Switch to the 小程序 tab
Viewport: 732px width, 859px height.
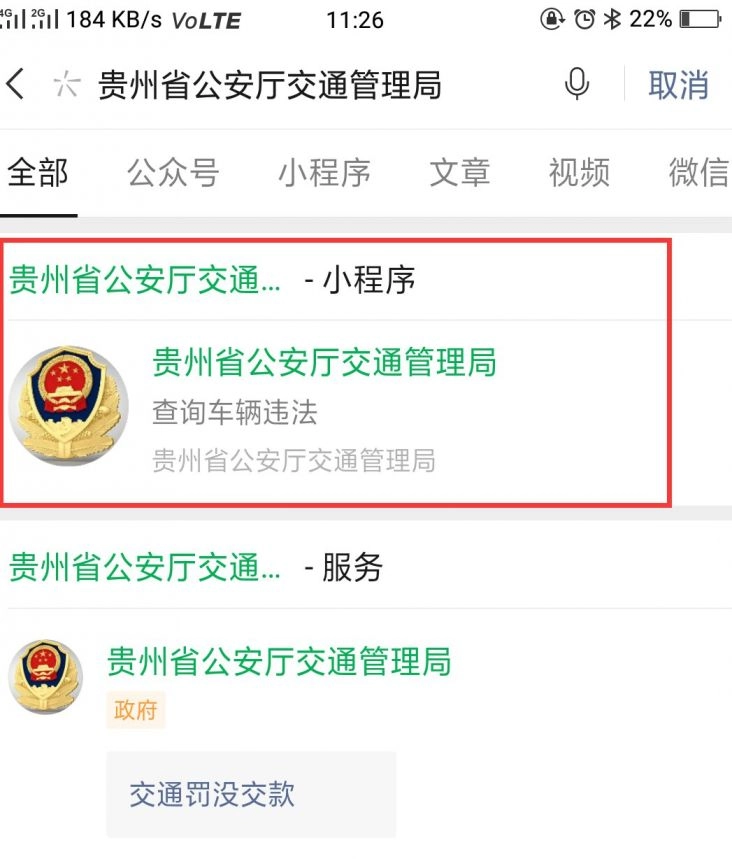(x=324, y=173)
